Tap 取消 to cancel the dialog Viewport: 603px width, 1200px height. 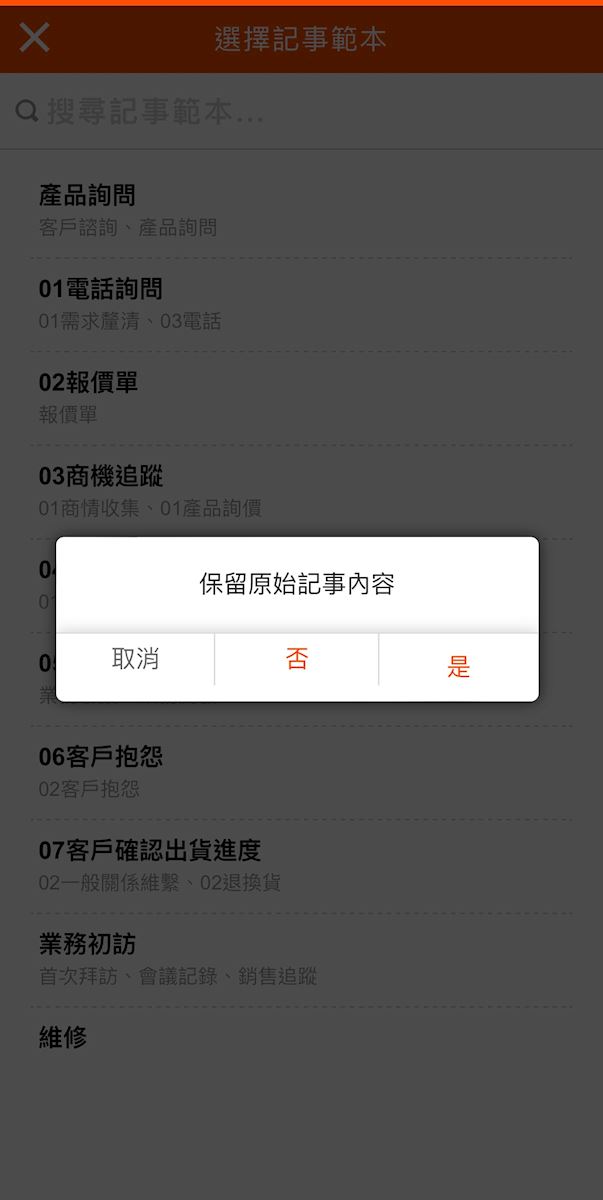tap(135, 660)
